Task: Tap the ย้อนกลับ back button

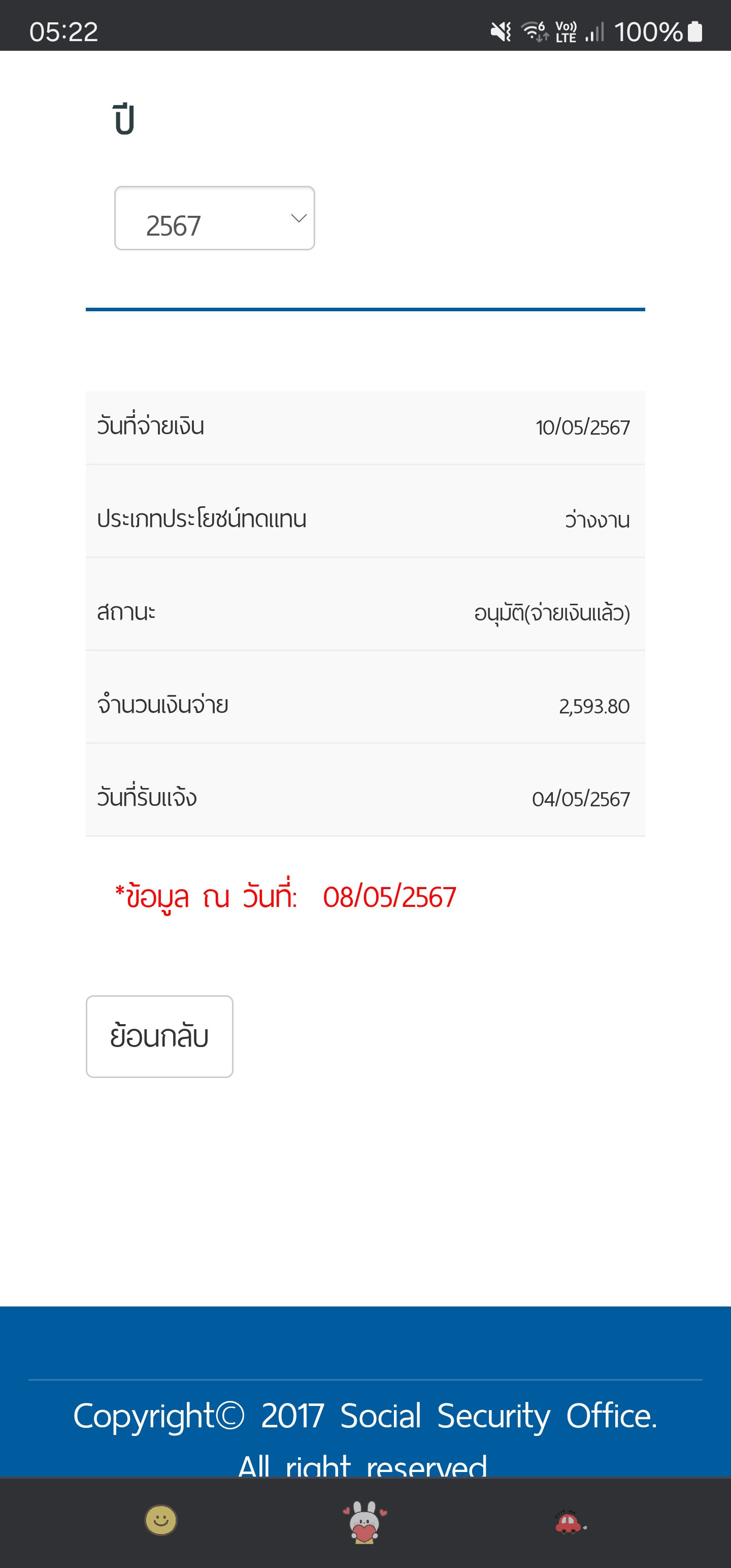Action: (x=159, y=1036)
